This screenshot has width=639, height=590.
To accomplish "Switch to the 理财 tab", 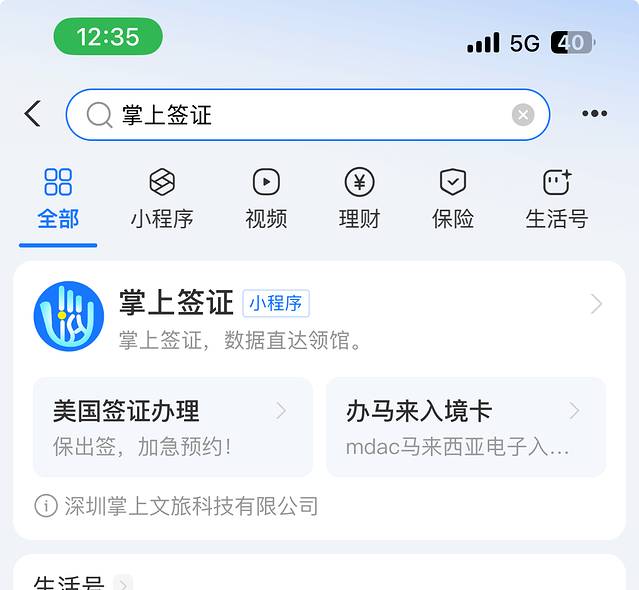I will [x=359, y=200].
